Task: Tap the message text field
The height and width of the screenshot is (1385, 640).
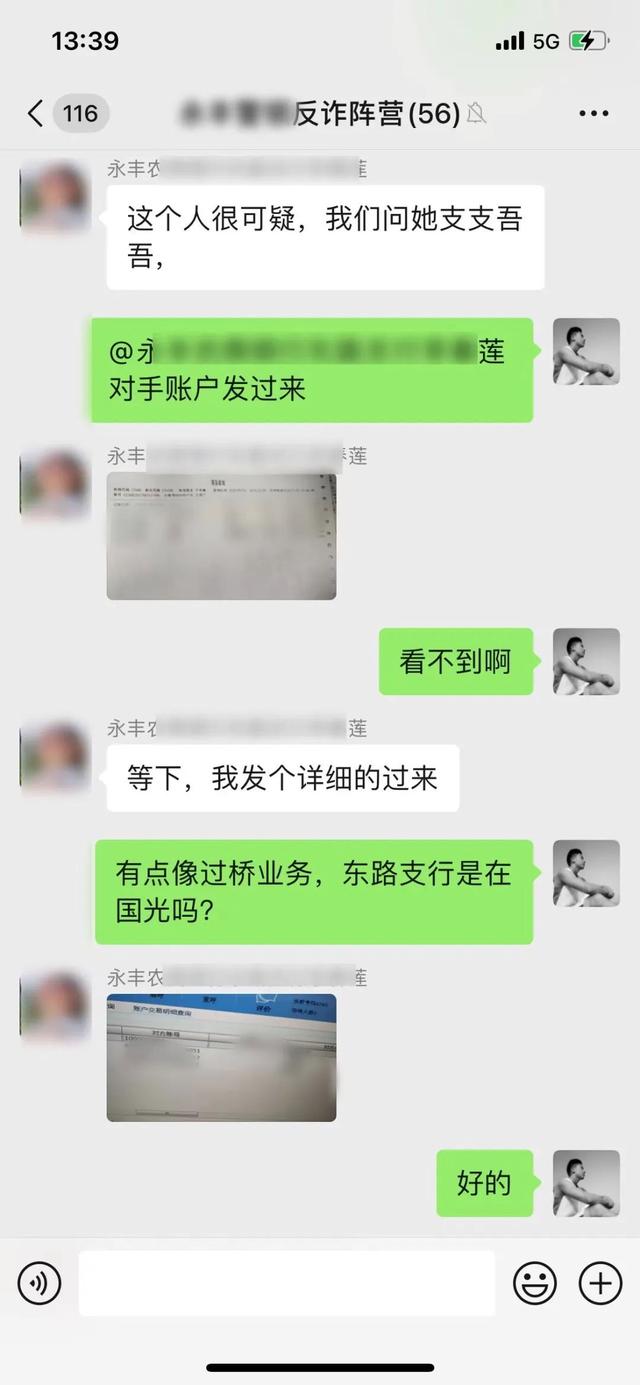Action: click(x=287, y=1283)
